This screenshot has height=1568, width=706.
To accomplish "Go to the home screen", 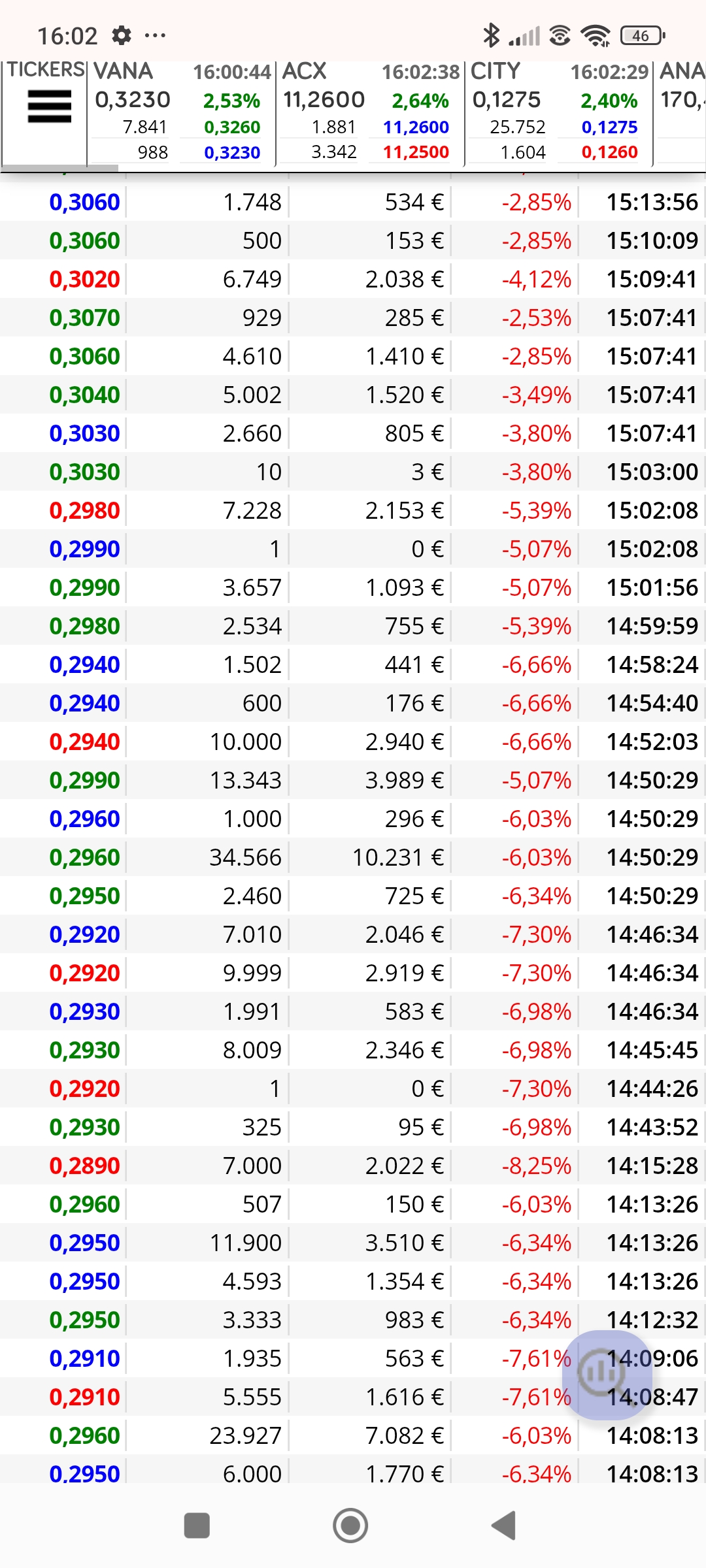I will tap(350, 1526).
